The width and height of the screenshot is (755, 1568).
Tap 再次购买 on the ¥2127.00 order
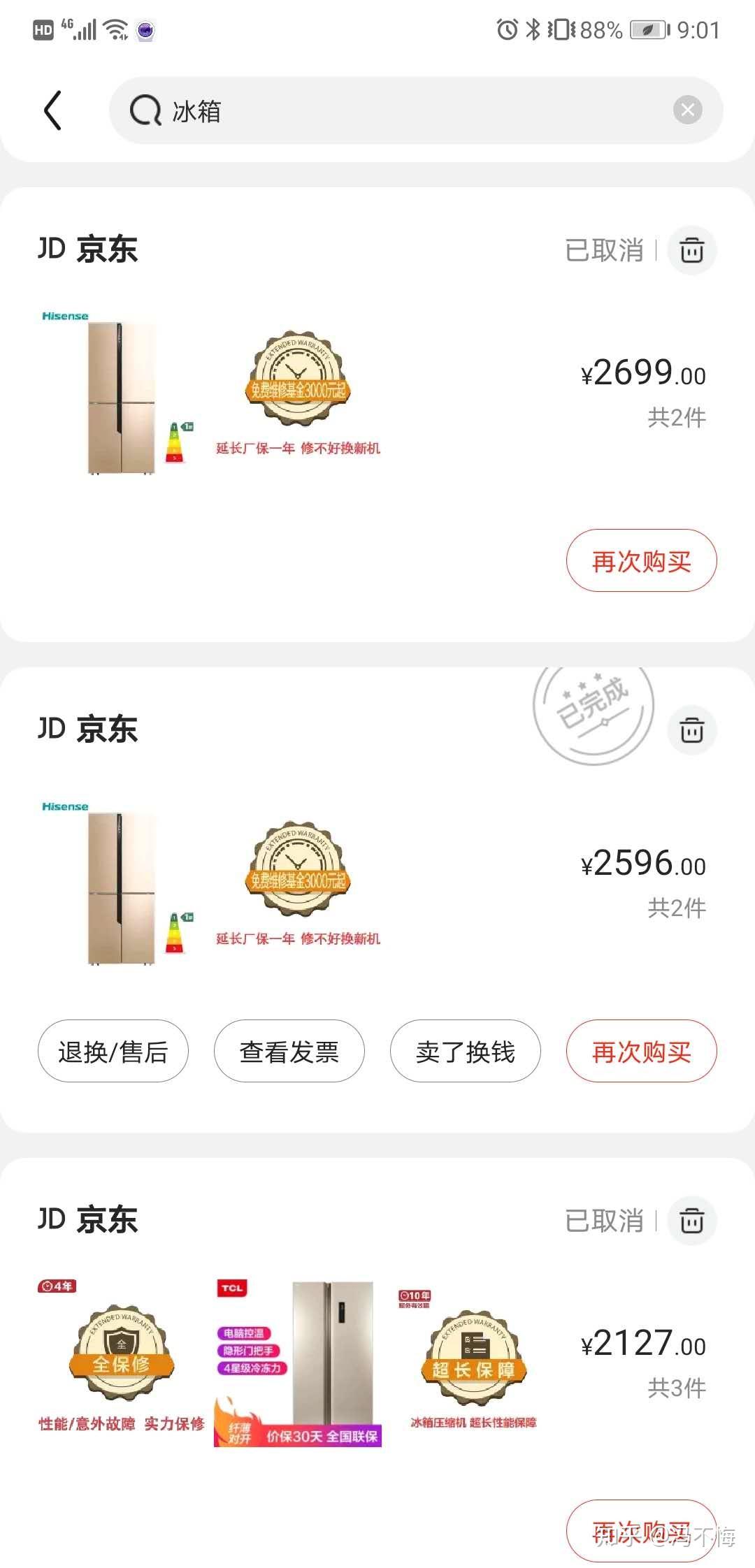tap(641, 1530)
